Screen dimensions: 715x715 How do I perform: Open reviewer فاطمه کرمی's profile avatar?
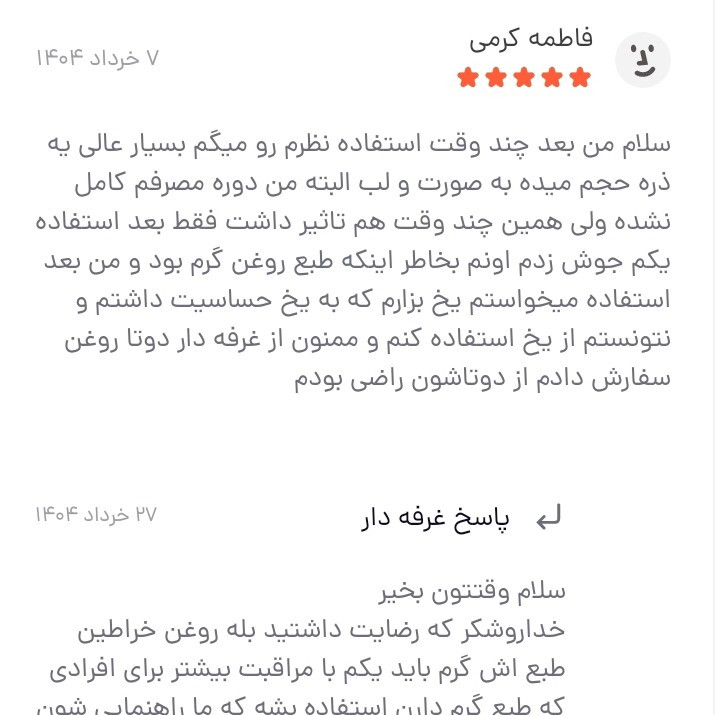642,60
